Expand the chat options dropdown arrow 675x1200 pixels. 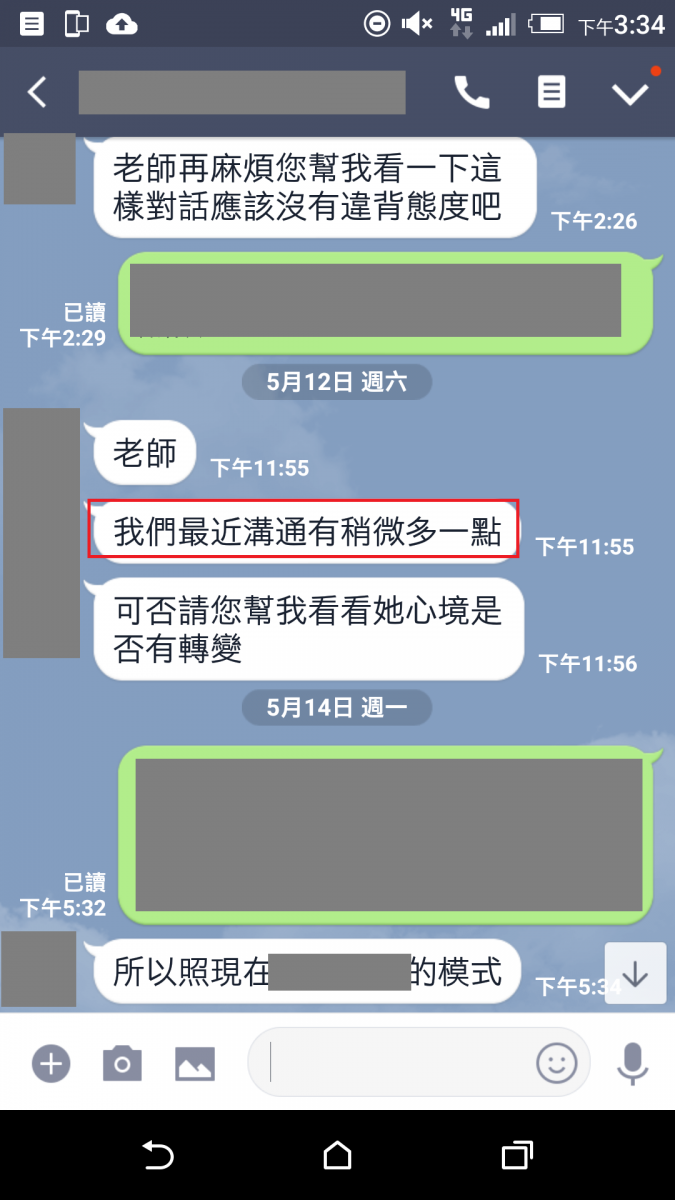click(630, 93)
